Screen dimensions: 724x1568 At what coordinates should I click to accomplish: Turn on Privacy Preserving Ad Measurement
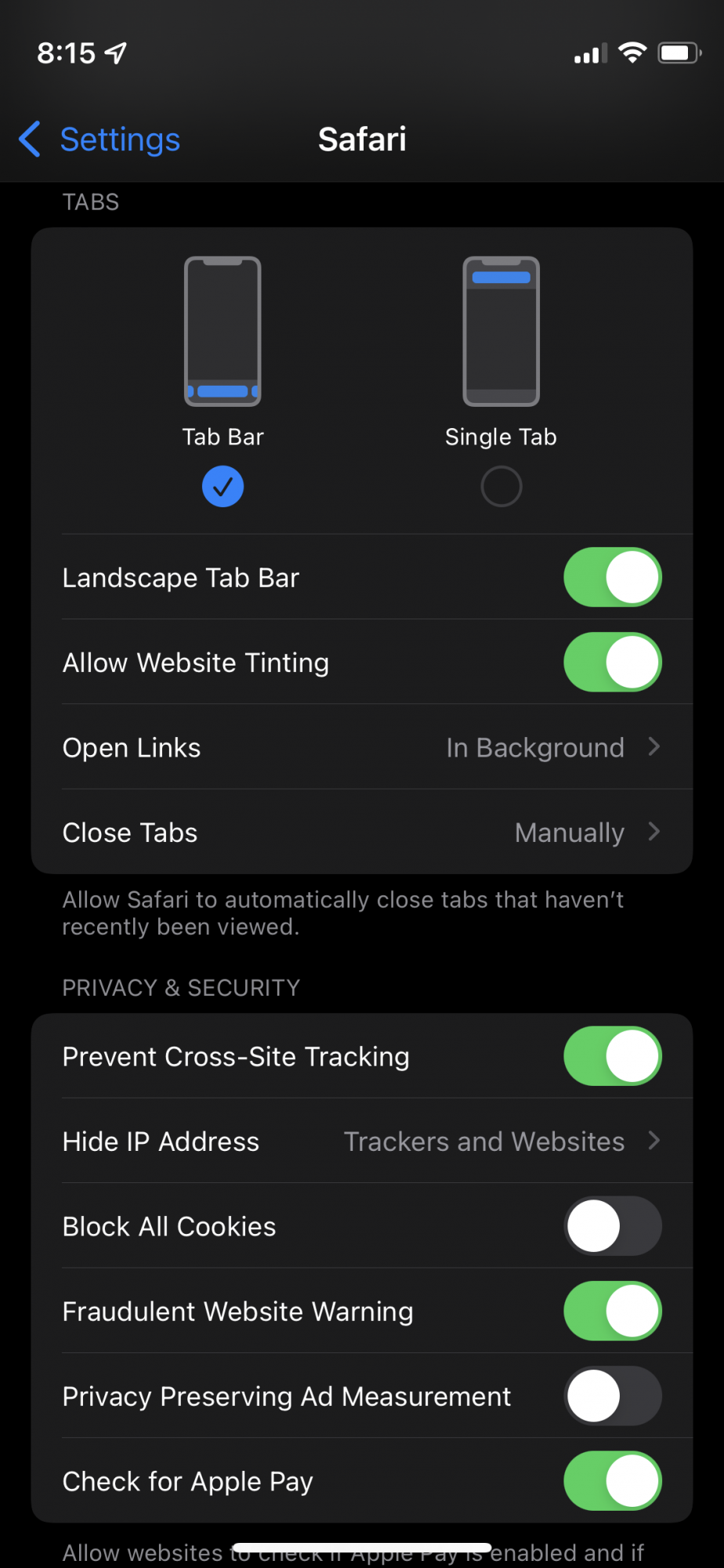click(612, 1396)
